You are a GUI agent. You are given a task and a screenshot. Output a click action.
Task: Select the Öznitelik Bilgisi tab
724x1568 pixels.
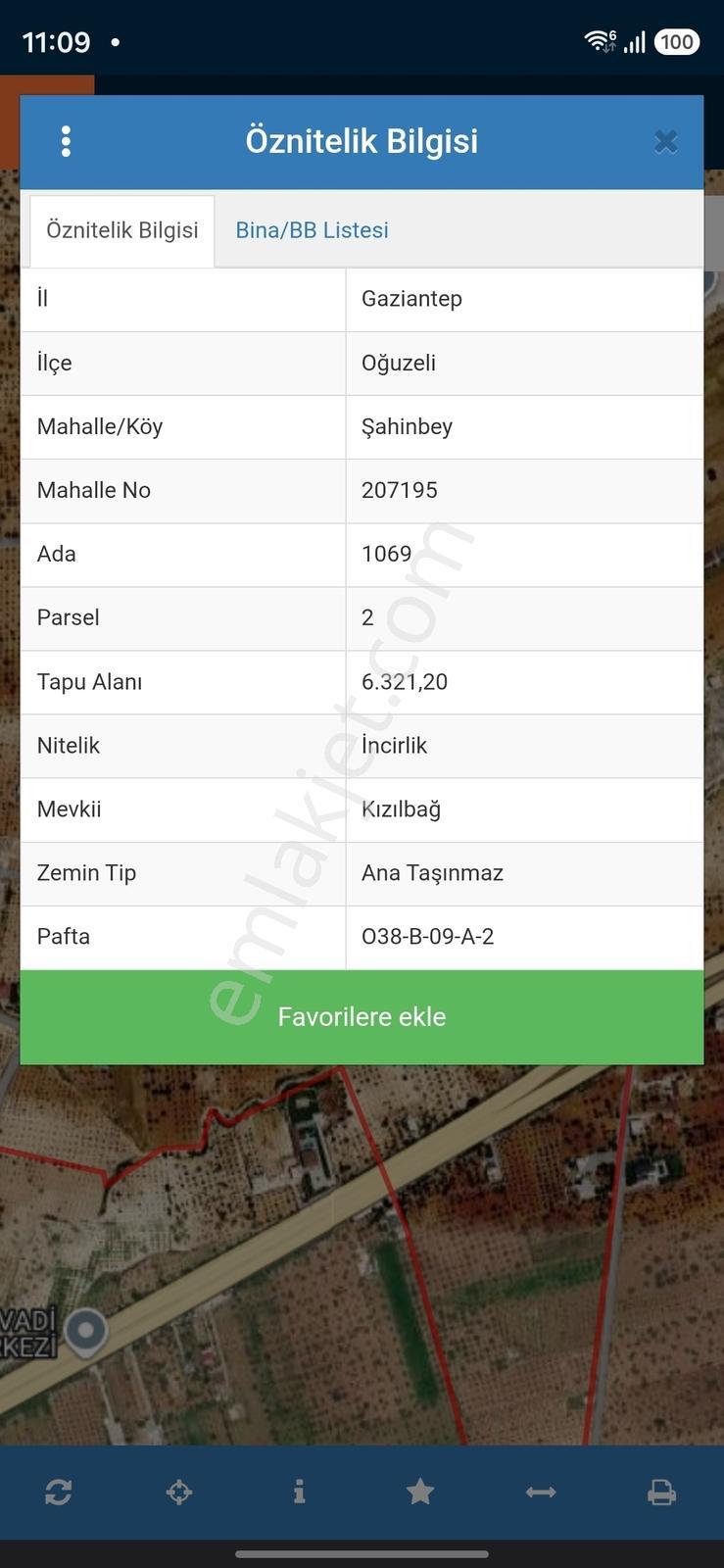pos(122,231)
